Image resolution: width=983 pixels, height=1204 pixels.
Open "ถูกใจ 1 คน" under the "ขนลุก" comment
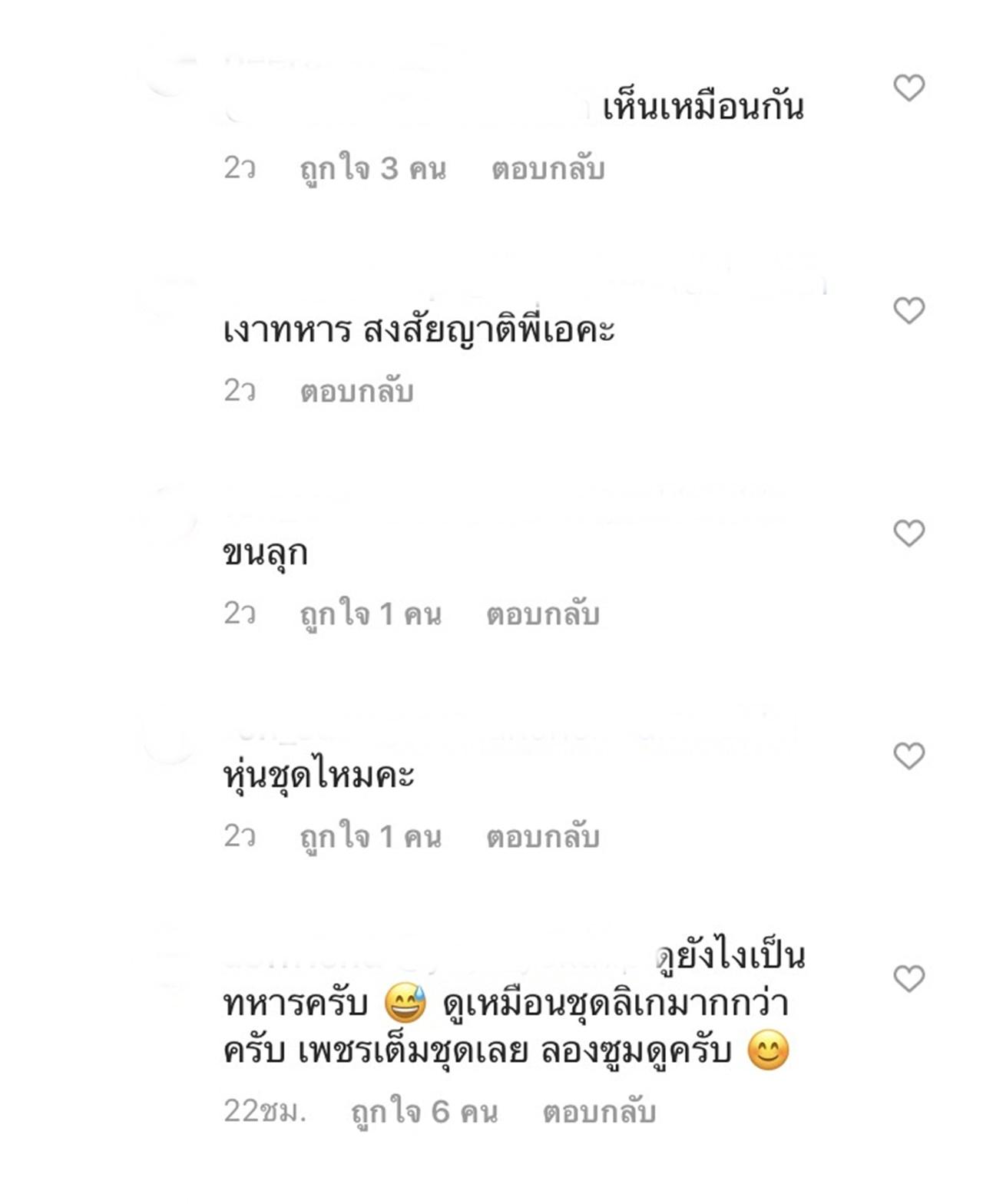(370, 614)
